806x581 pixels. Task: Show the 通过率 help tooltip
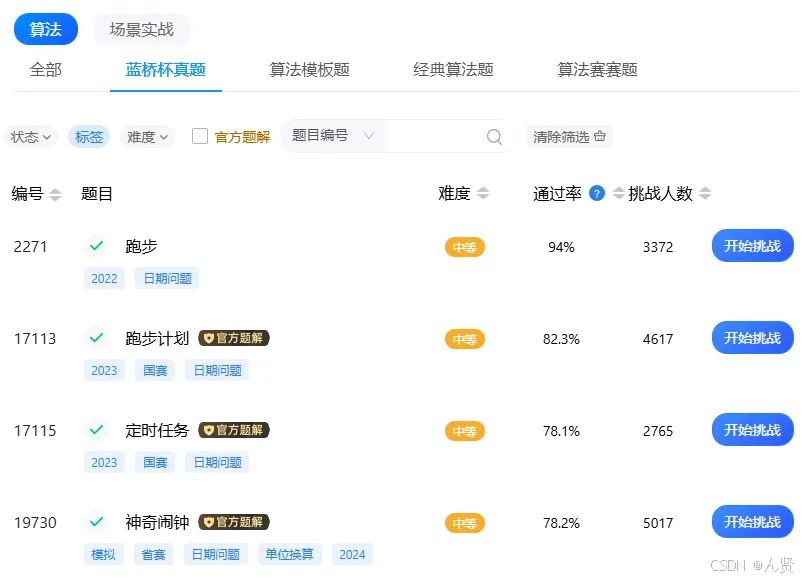tap(597, 194)
